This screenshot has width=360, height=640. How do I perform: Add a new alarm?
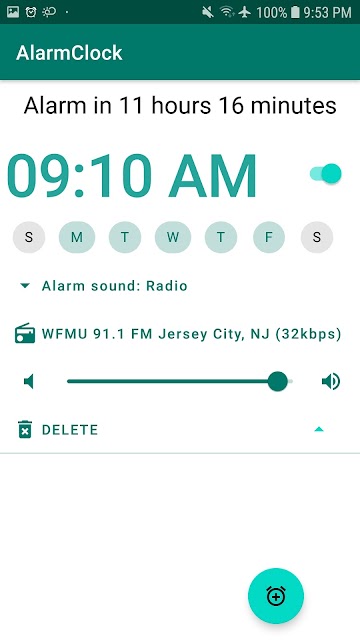(276, 596)
